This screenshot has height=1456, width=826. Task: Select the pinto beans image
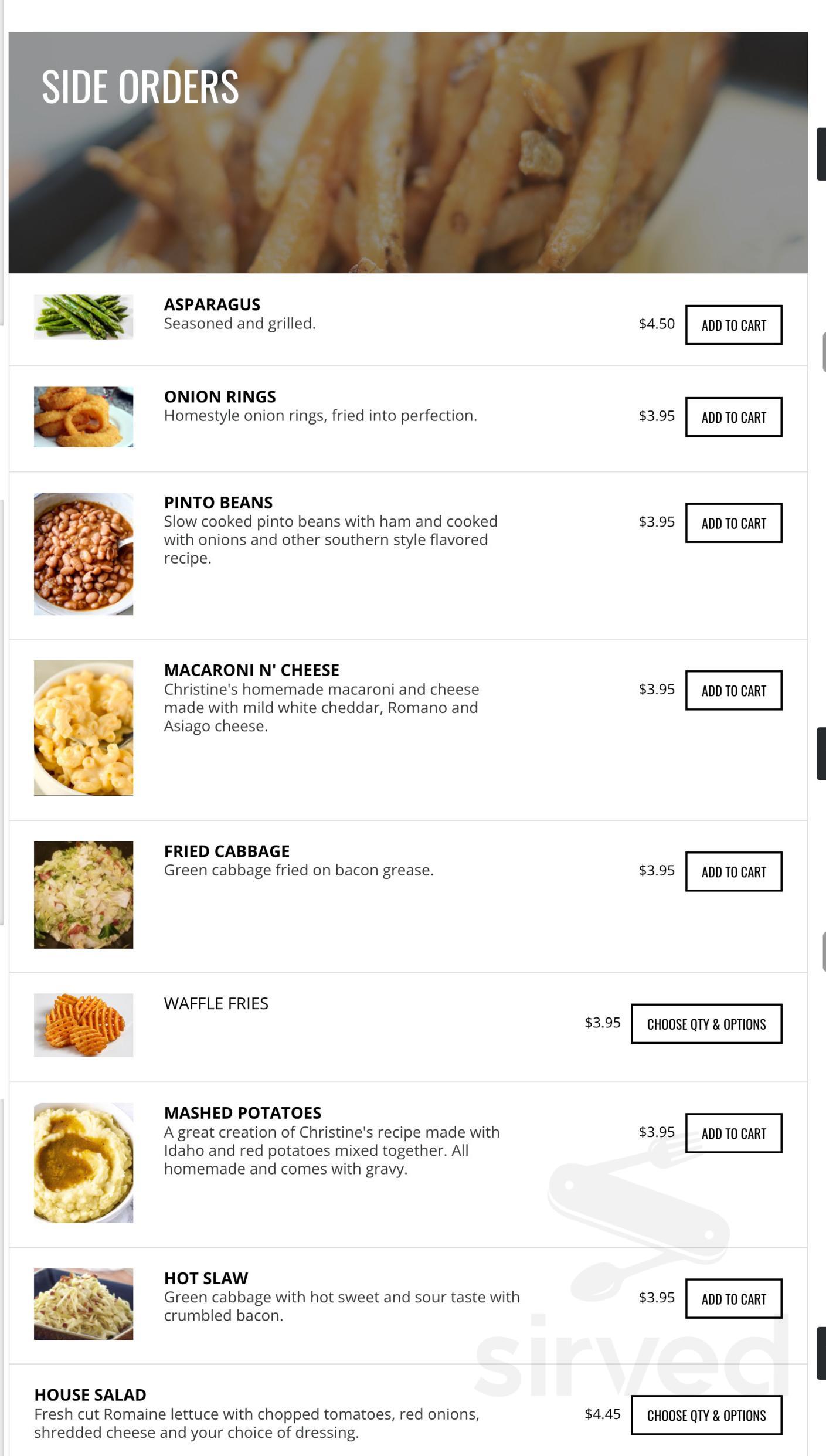point(84,555)
